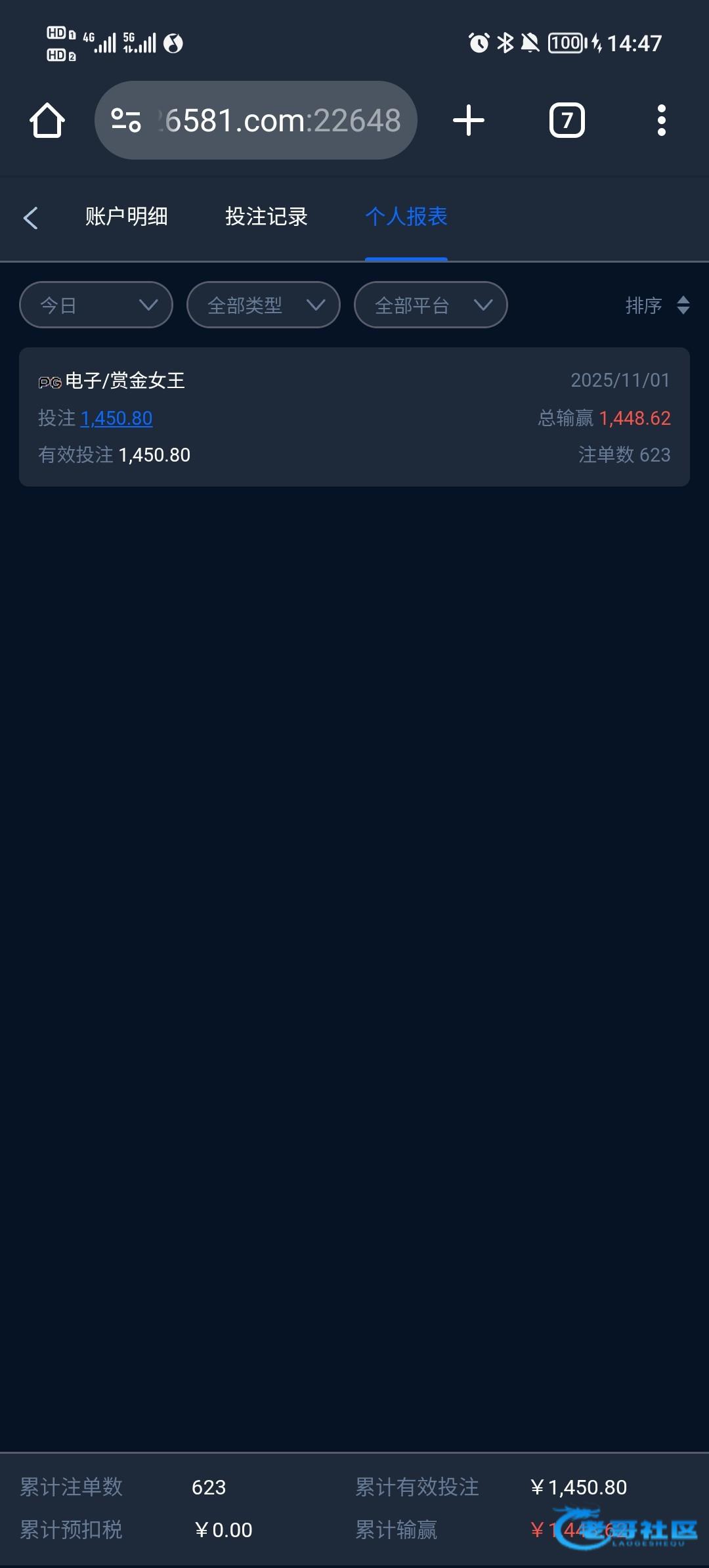Open the browser overflow menu
This screenshot has width=709, height=1568.
click(661, 121)
